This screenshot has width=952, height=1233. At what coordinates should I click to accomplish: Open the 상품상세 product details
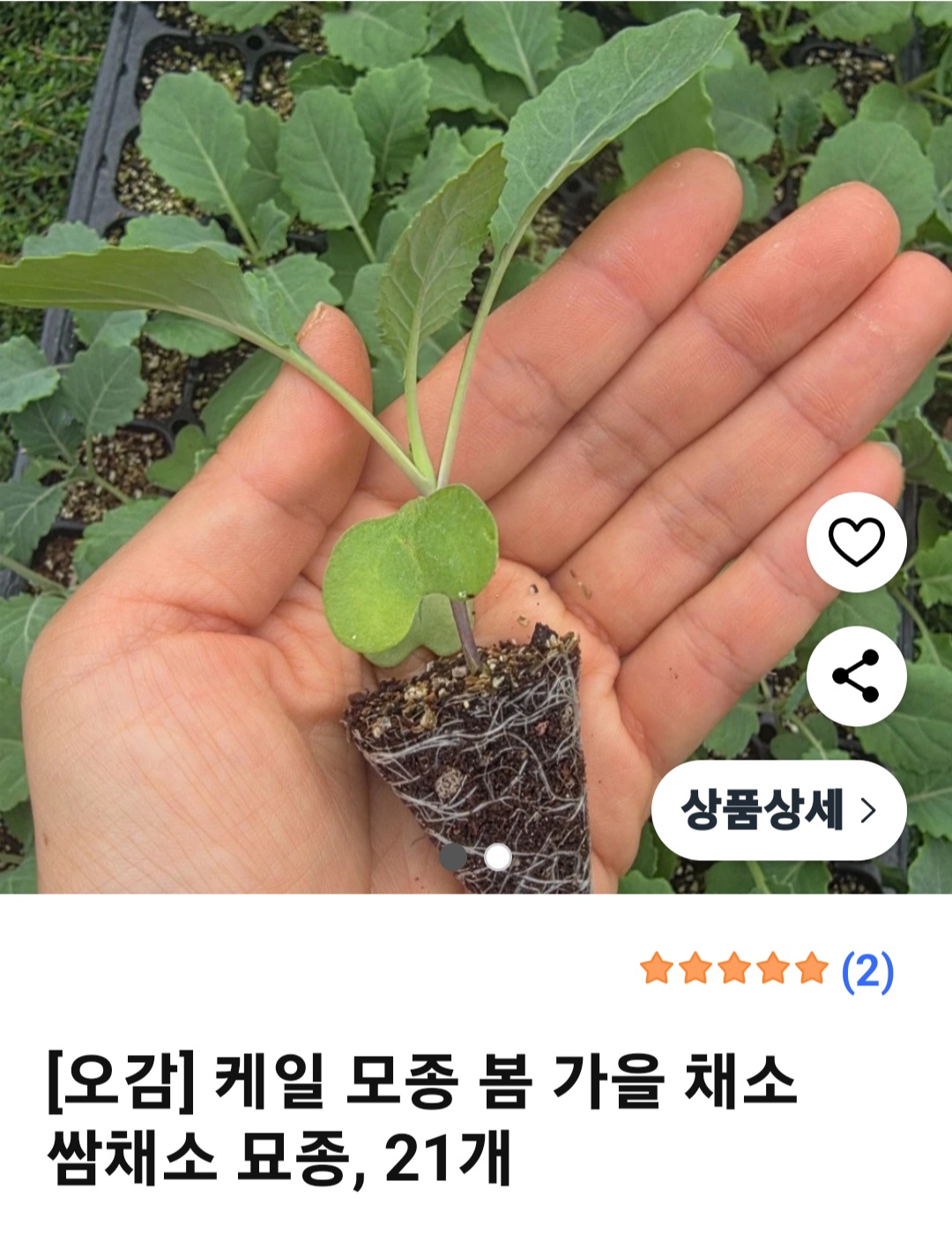tap(778, 810)
